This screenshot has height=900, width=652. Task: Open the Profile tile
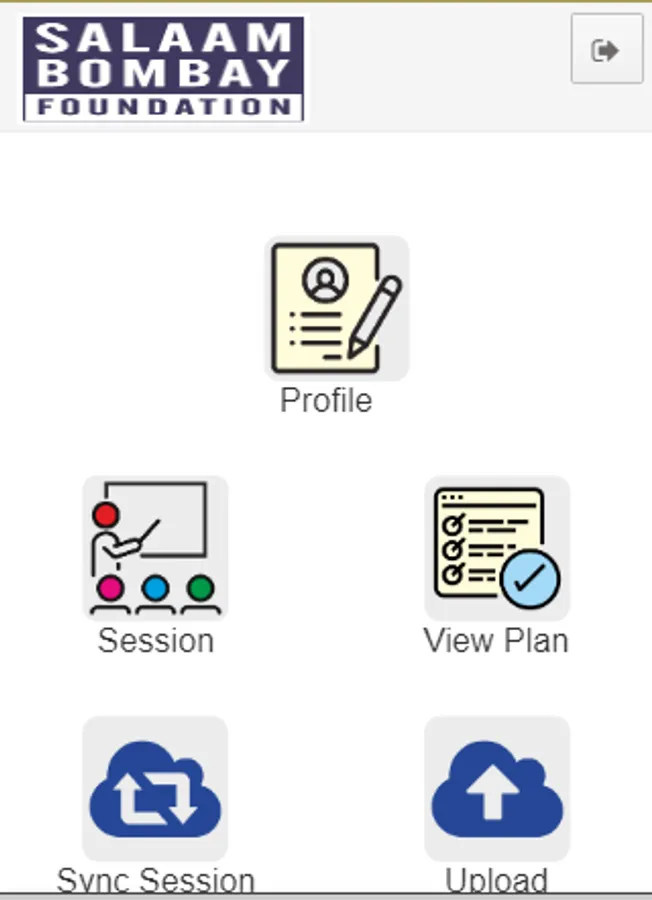coord(336,309)
